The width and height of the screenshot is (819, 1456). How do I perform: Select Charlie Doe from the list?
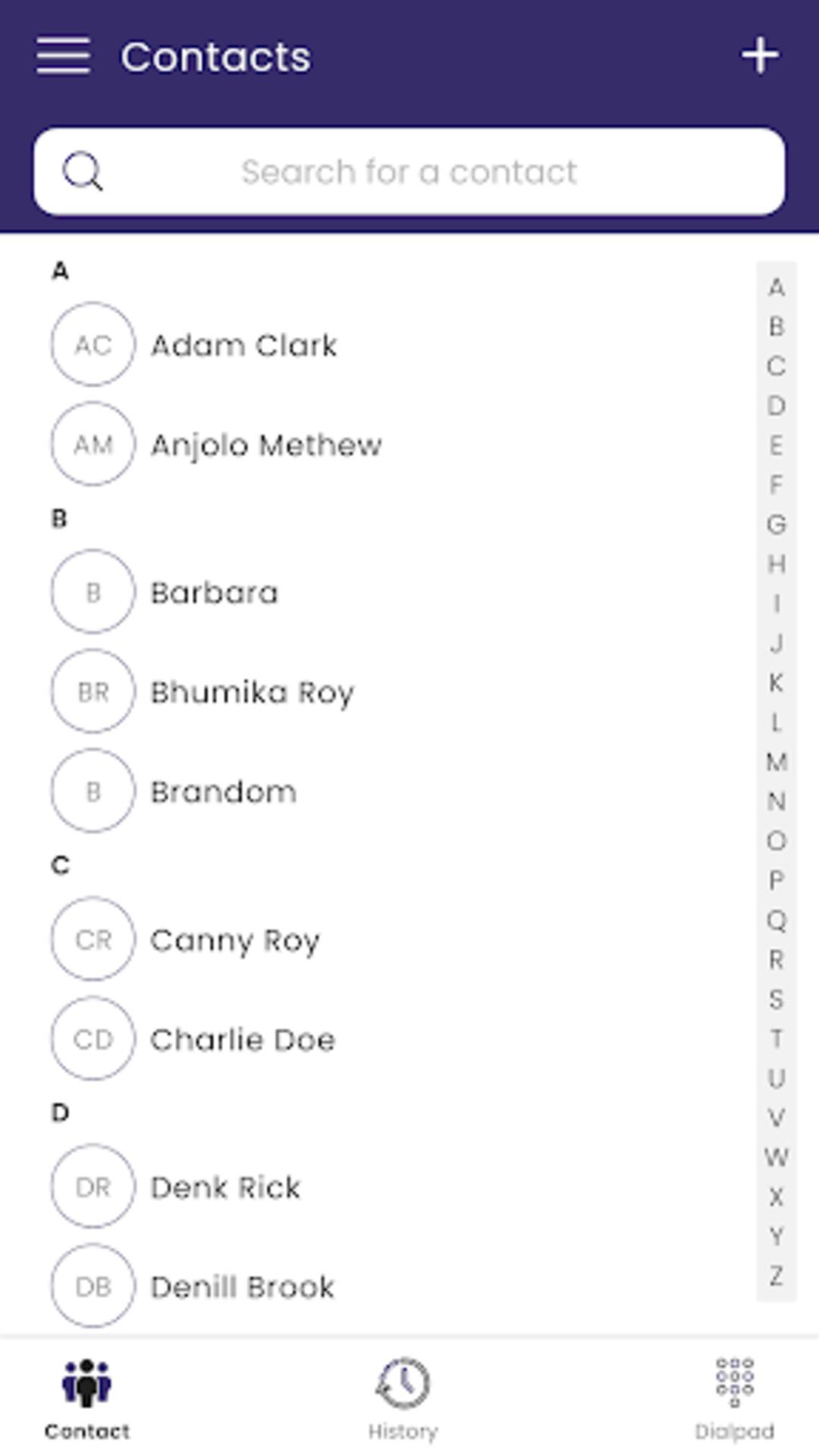379,1039
